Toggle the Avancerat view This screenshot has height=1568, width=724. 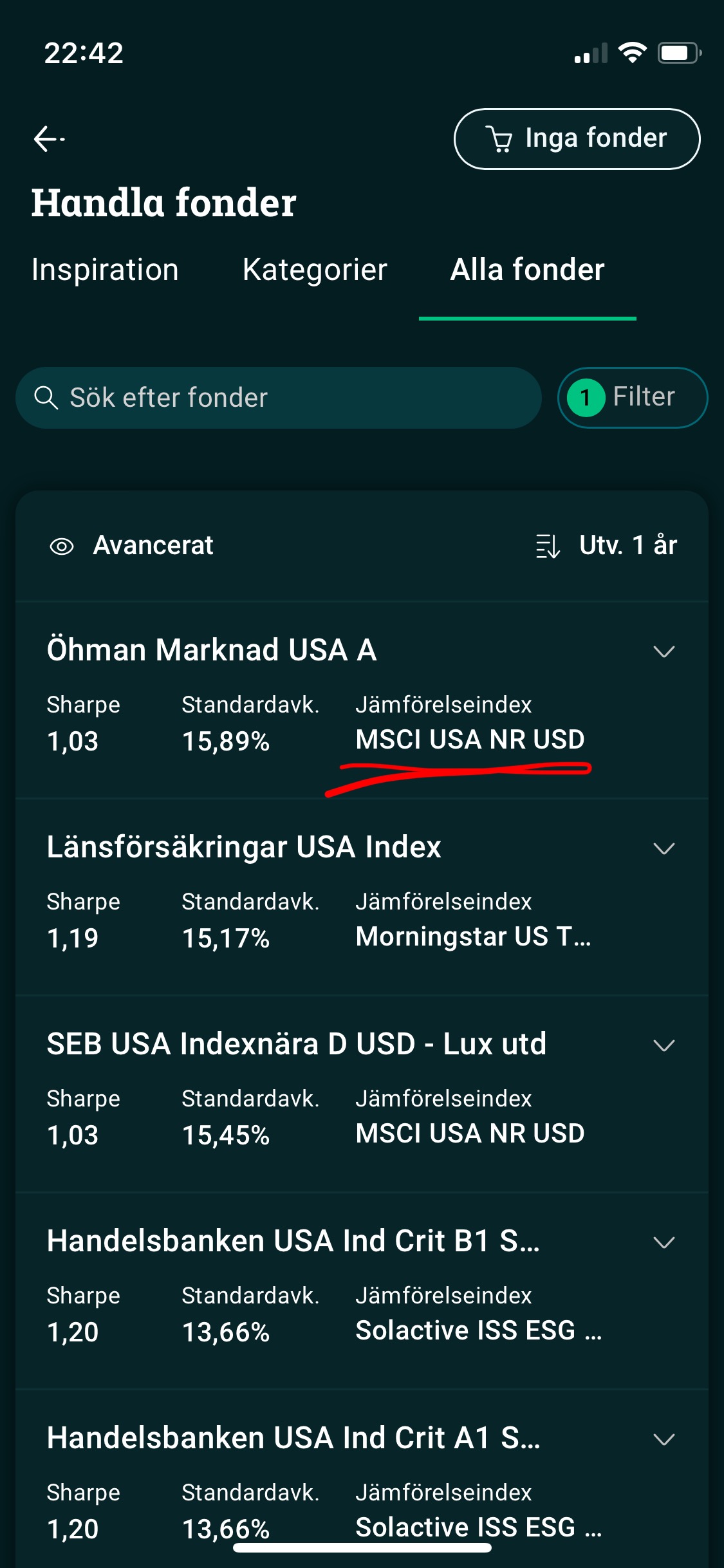click(x=132, y=546)
